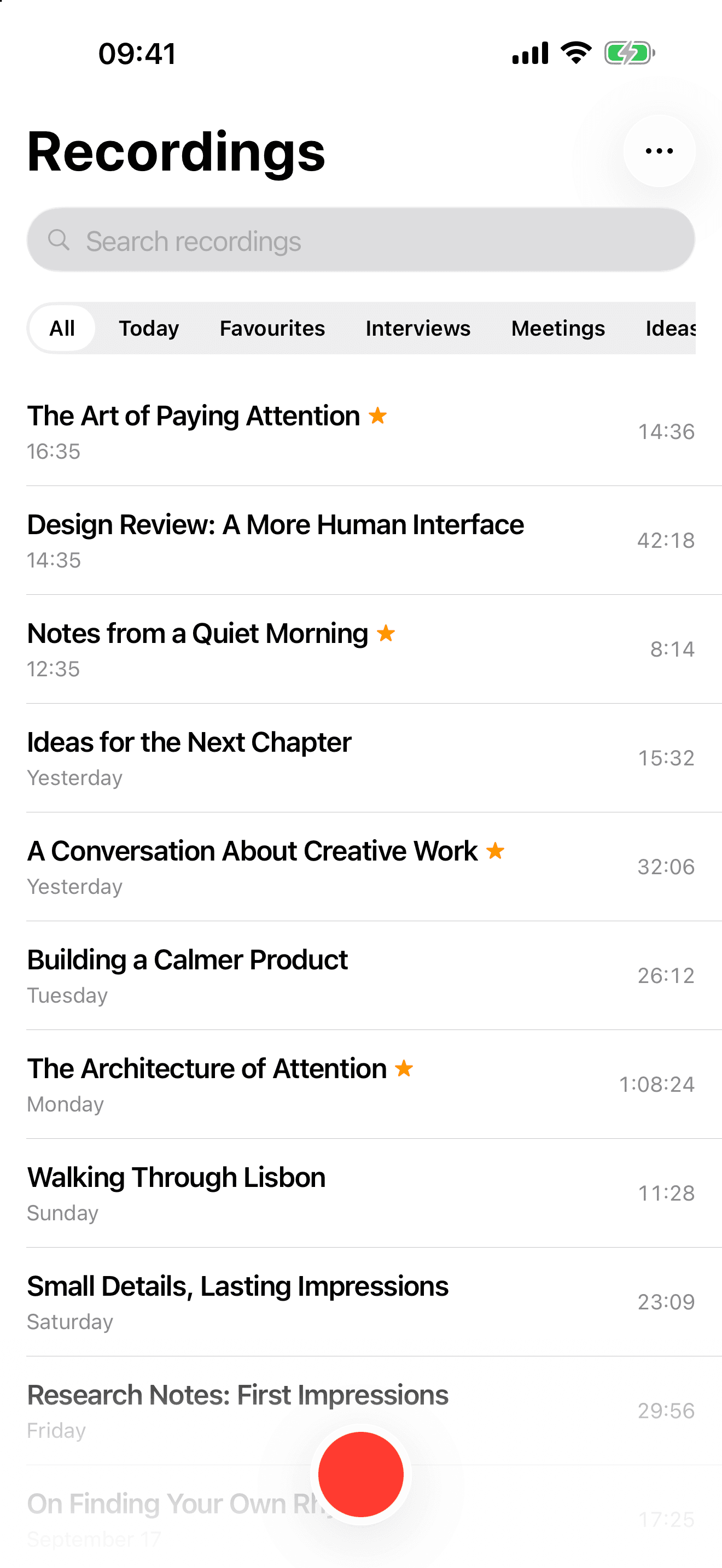
Task: Open Research Notes: First Impressions
Action: click(x=360, y=1412)
